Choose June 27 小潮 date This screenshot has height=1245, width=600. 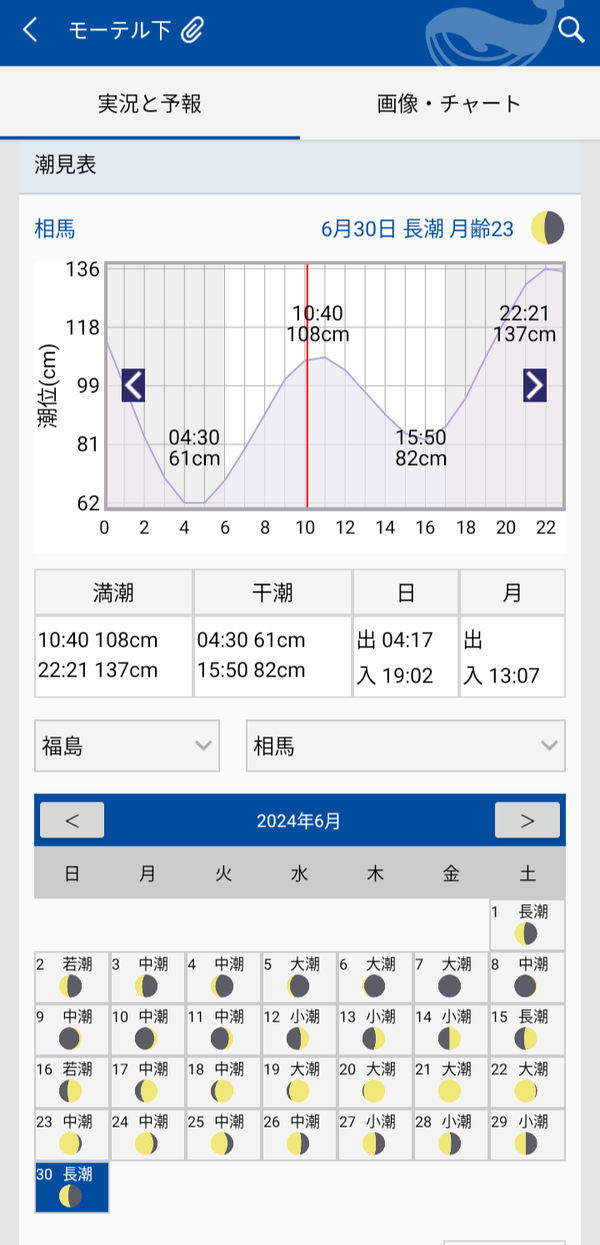coord(375,1134)
